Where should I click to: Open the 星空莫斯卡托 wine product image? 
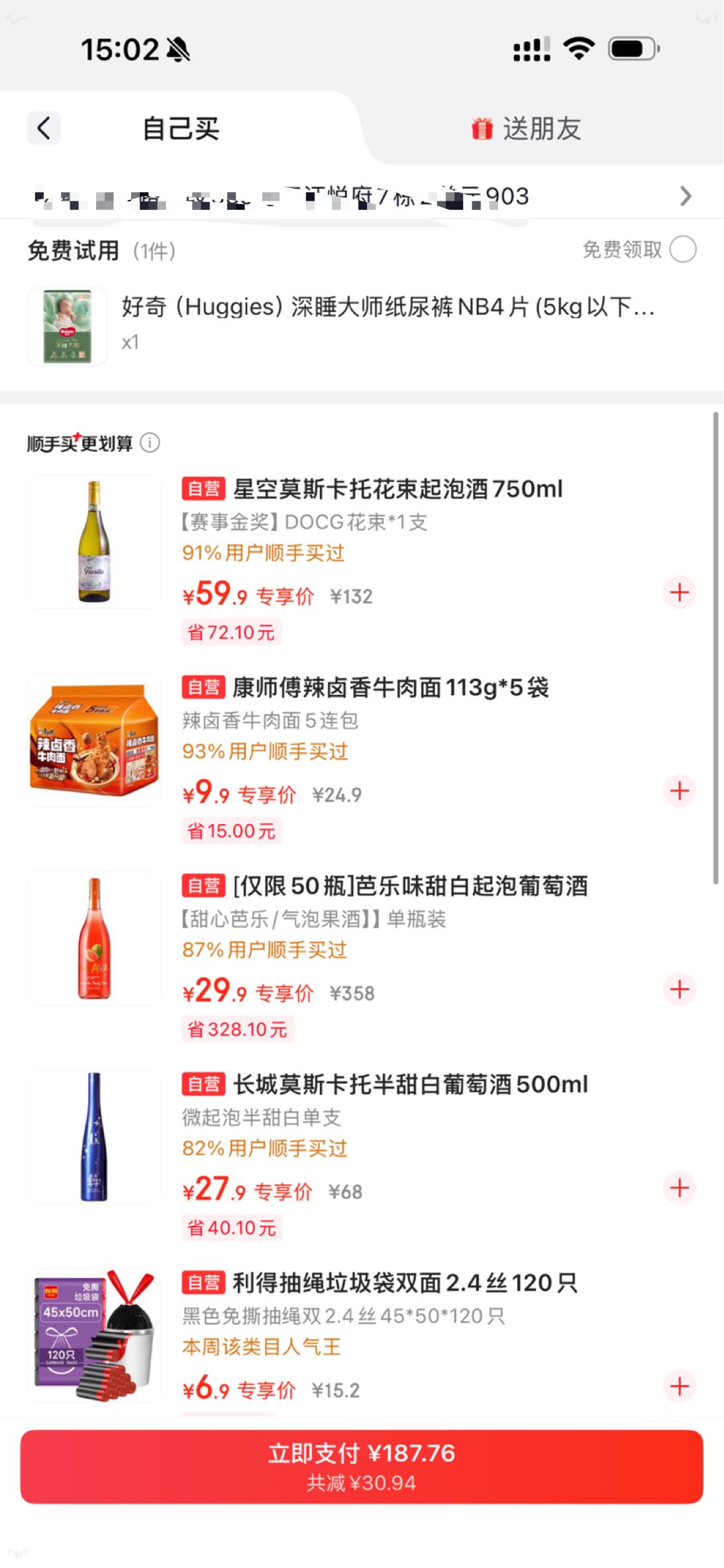pos(94,541)
